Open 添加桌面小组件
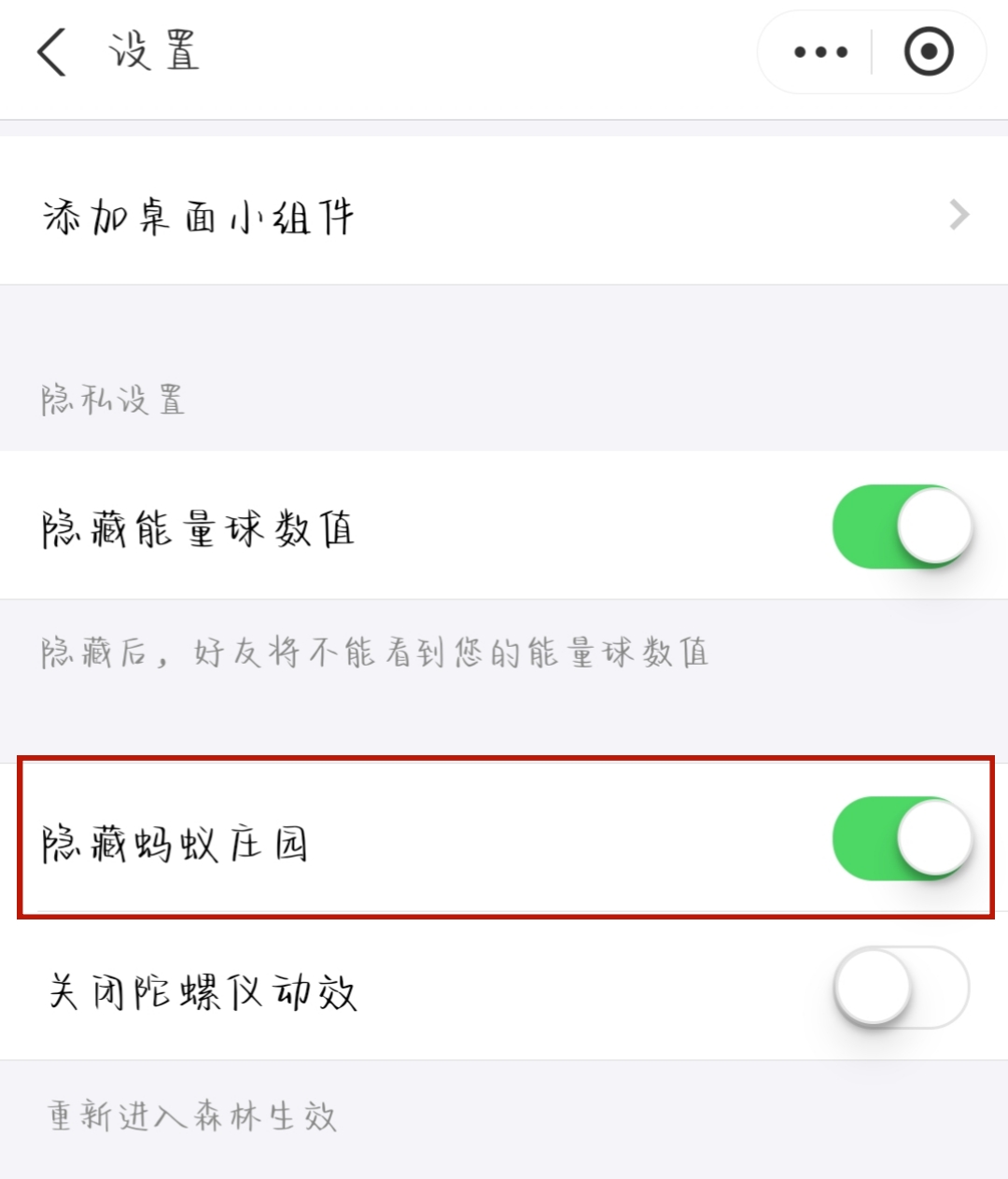Viewport: 1008px width, 1179px height. click(504, 216)
